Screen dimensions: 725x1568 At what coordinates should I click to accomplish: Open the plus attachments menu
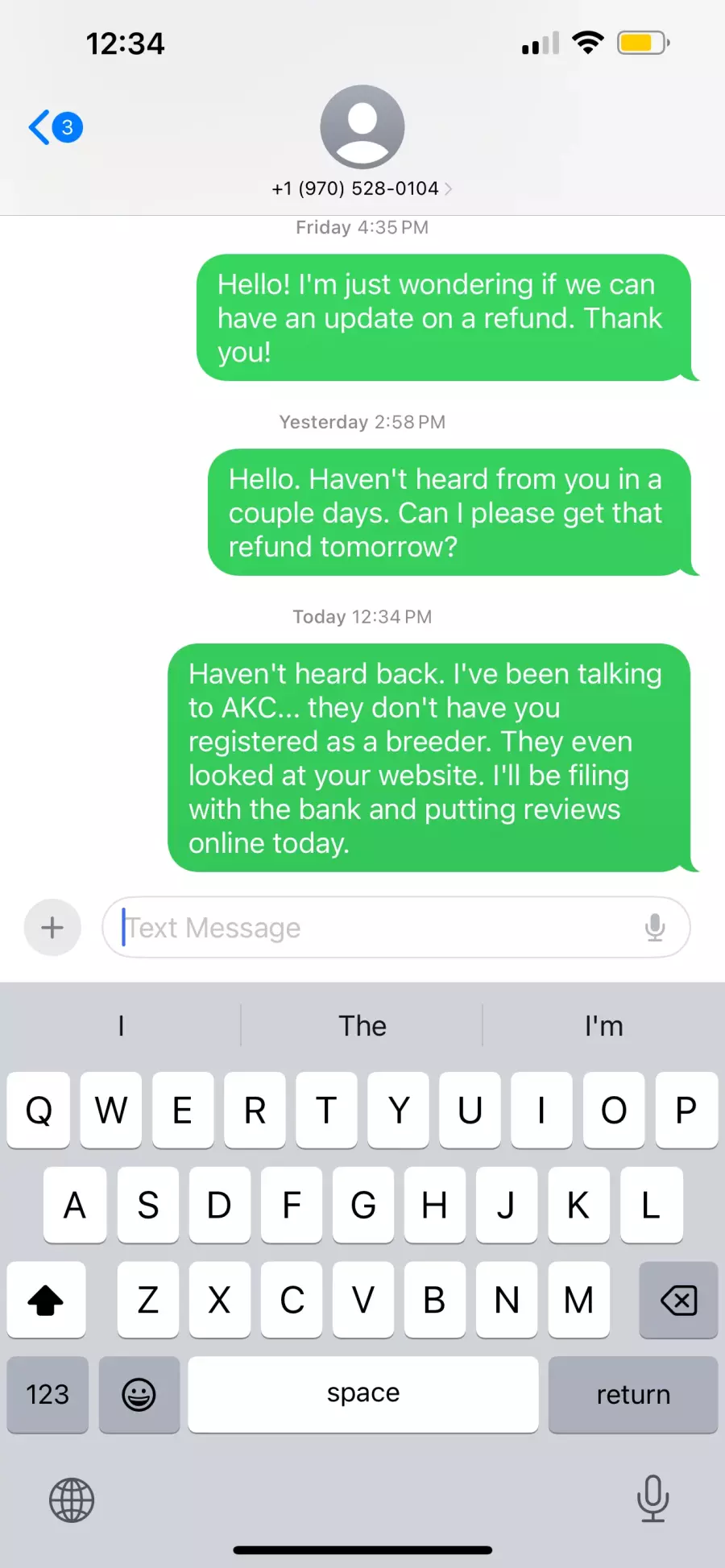click(x=52, y=927)
